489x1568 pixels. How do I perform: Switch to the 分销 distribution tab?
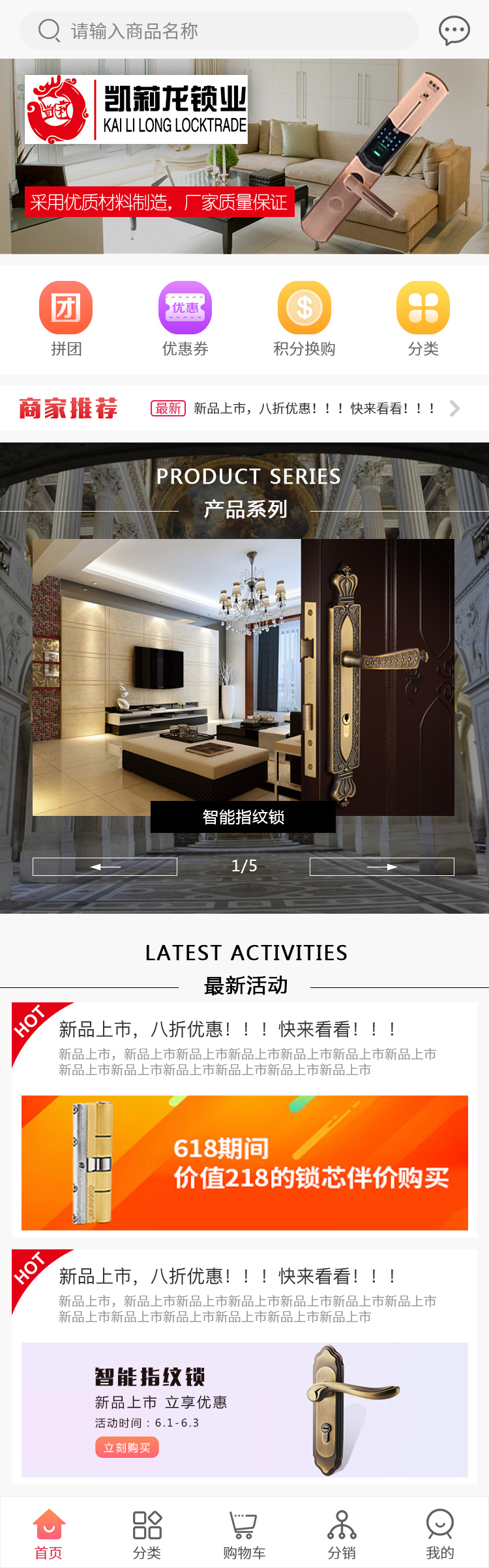(342, 1533)
